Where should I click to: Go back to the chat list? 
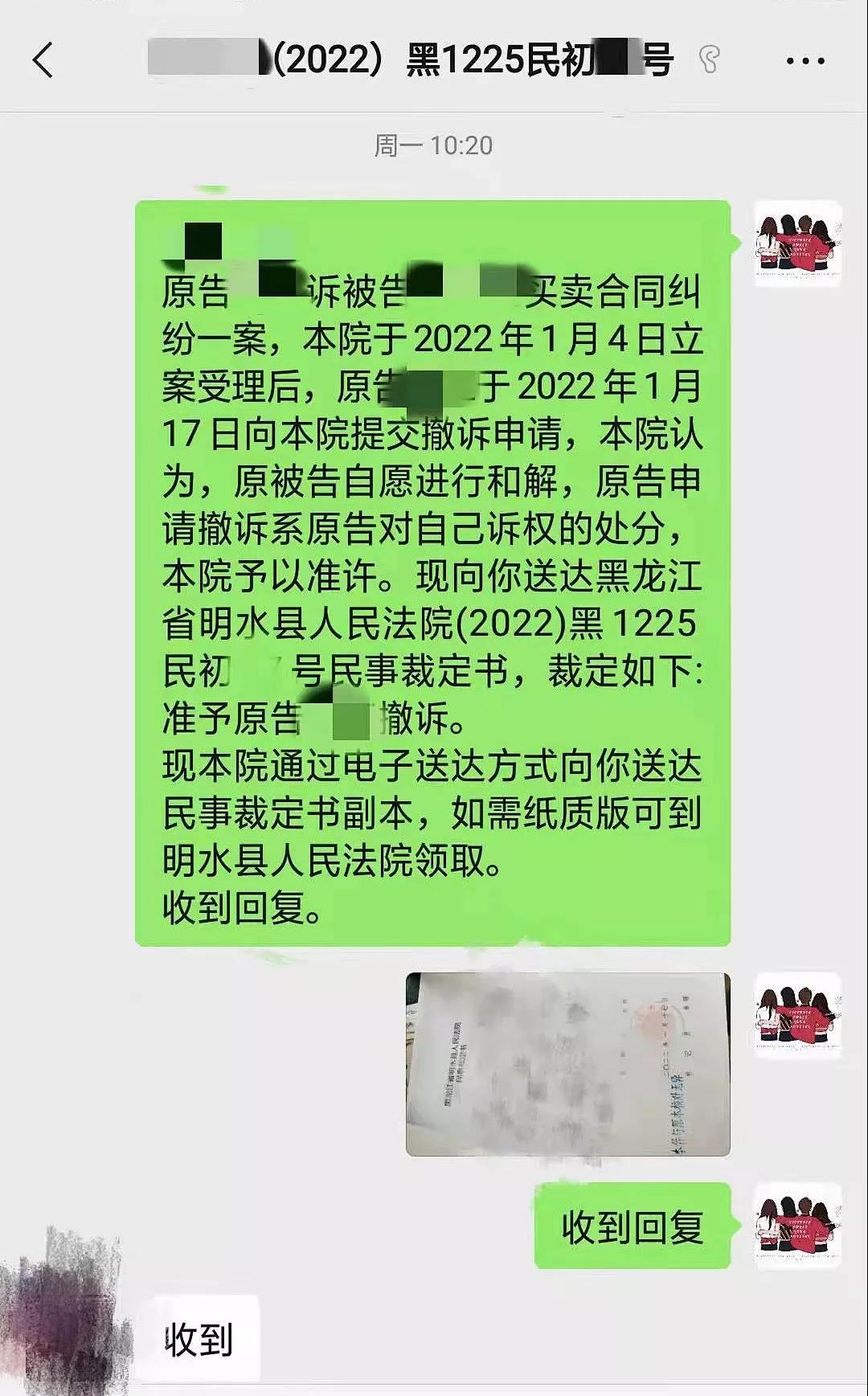pyautogui.click(x=43, y=60)
